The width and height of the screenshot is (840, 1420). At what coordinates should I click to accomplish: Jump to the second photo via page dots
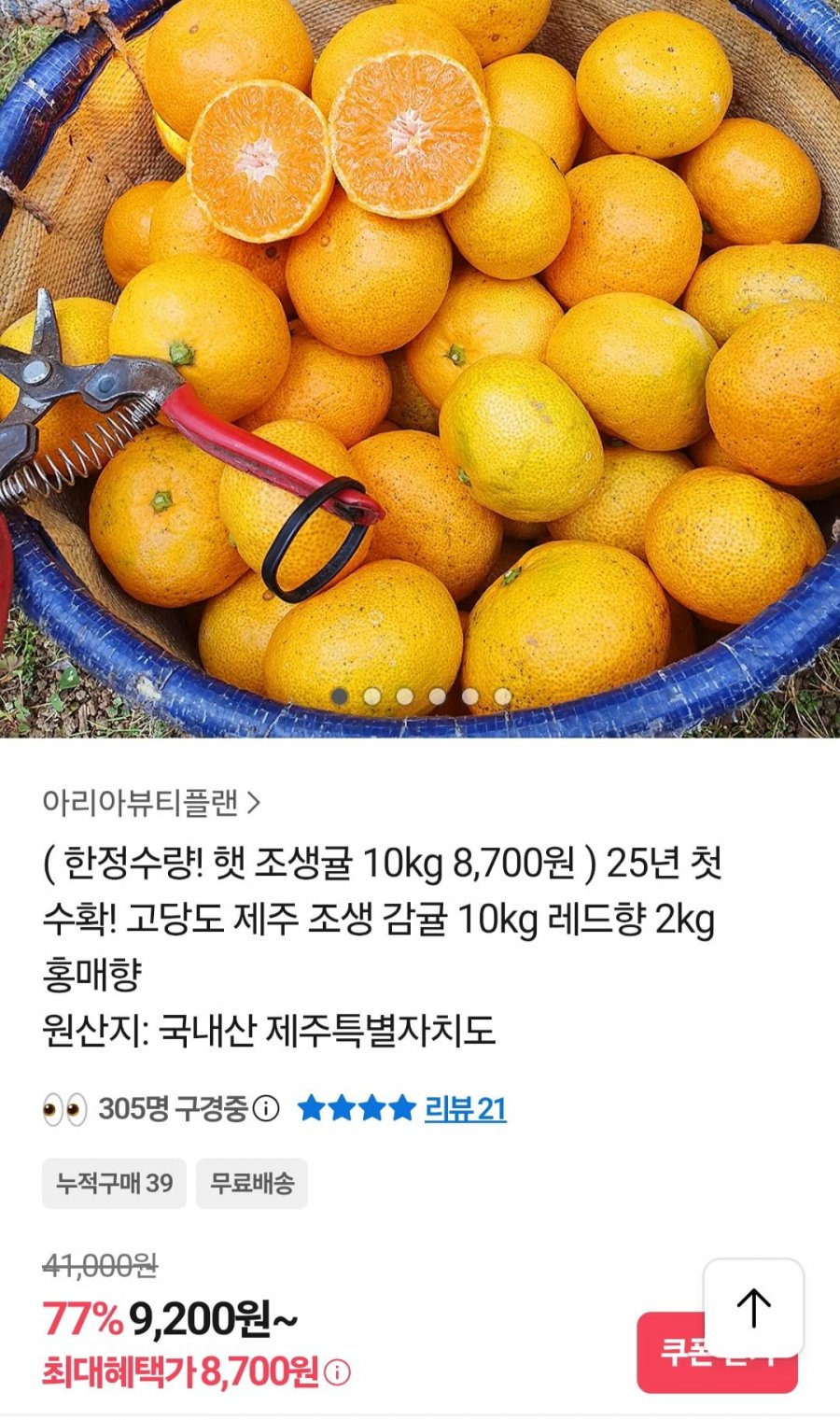pyautogui.click(x=372, y=696)
